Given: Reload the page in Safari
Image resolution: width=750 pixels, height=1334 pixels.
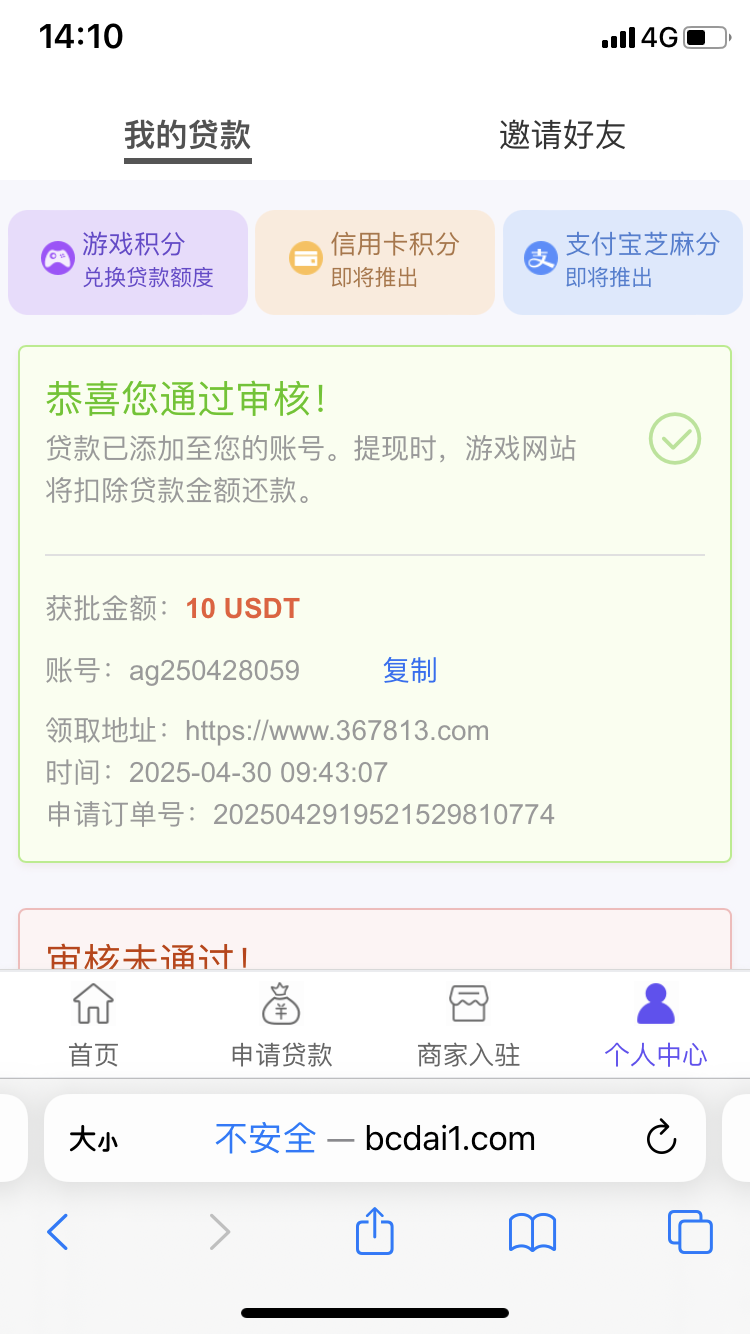Looking at the screenshot, I should (x=661, y=1138).
